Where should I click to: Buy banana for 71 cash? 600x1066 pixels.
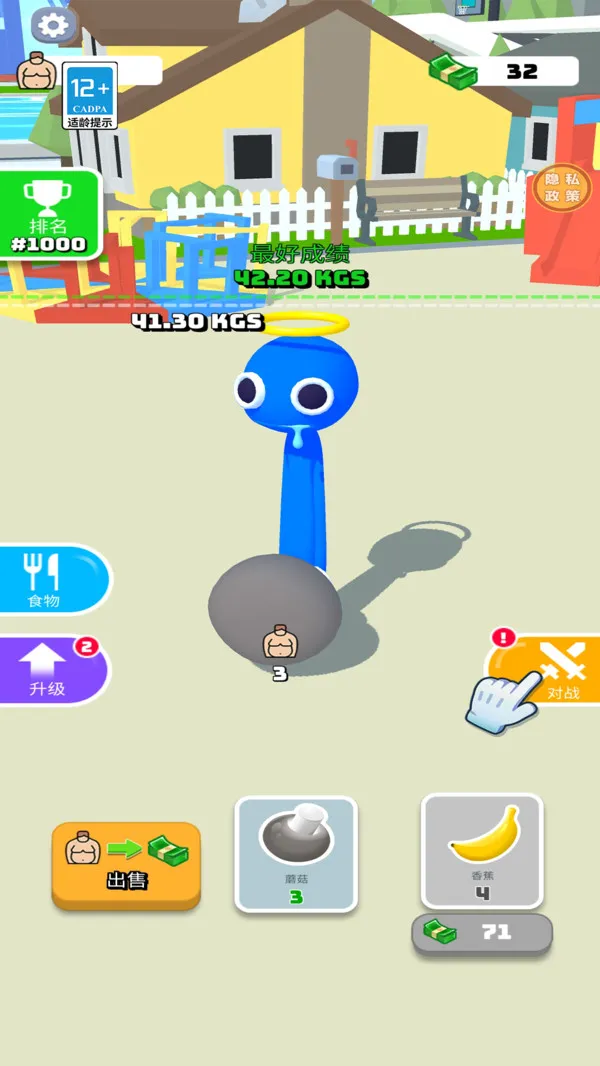(x=482, y=933)
